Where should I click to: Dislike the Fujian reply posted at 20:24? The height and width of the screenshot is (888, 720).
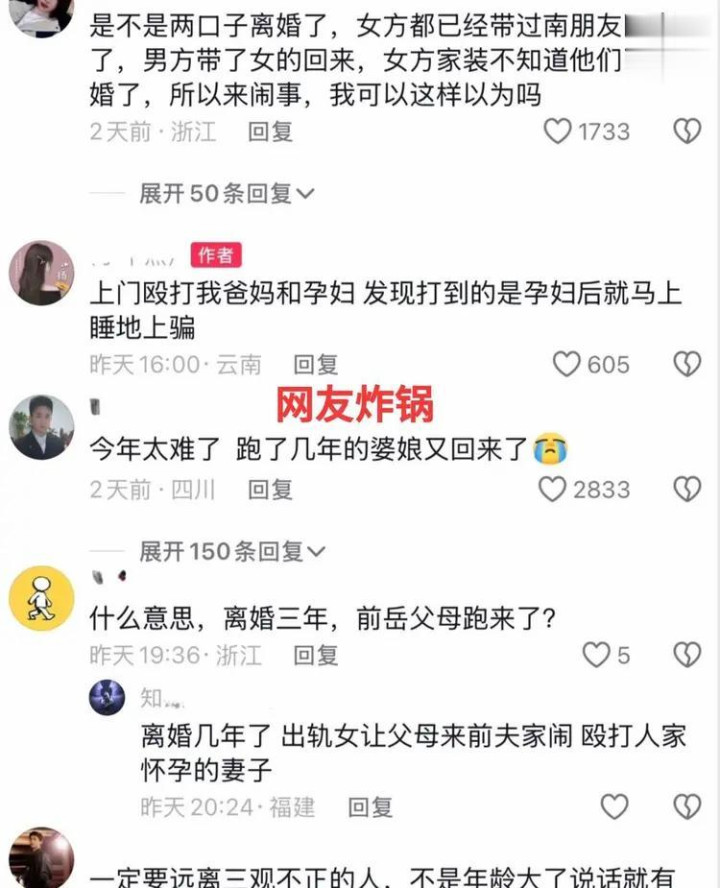686,806
